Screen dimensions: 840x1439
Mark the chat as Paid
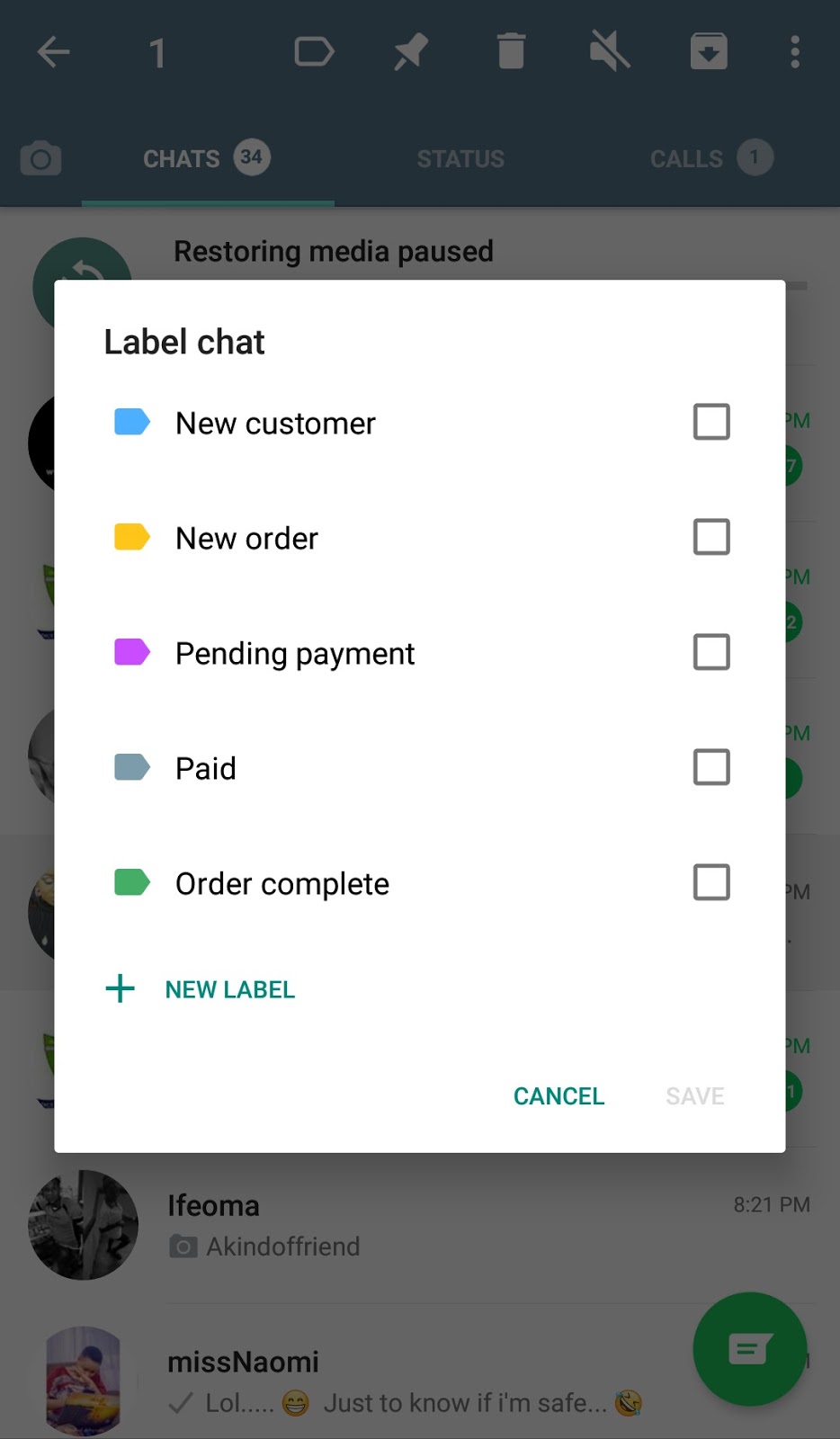(710, 767)
